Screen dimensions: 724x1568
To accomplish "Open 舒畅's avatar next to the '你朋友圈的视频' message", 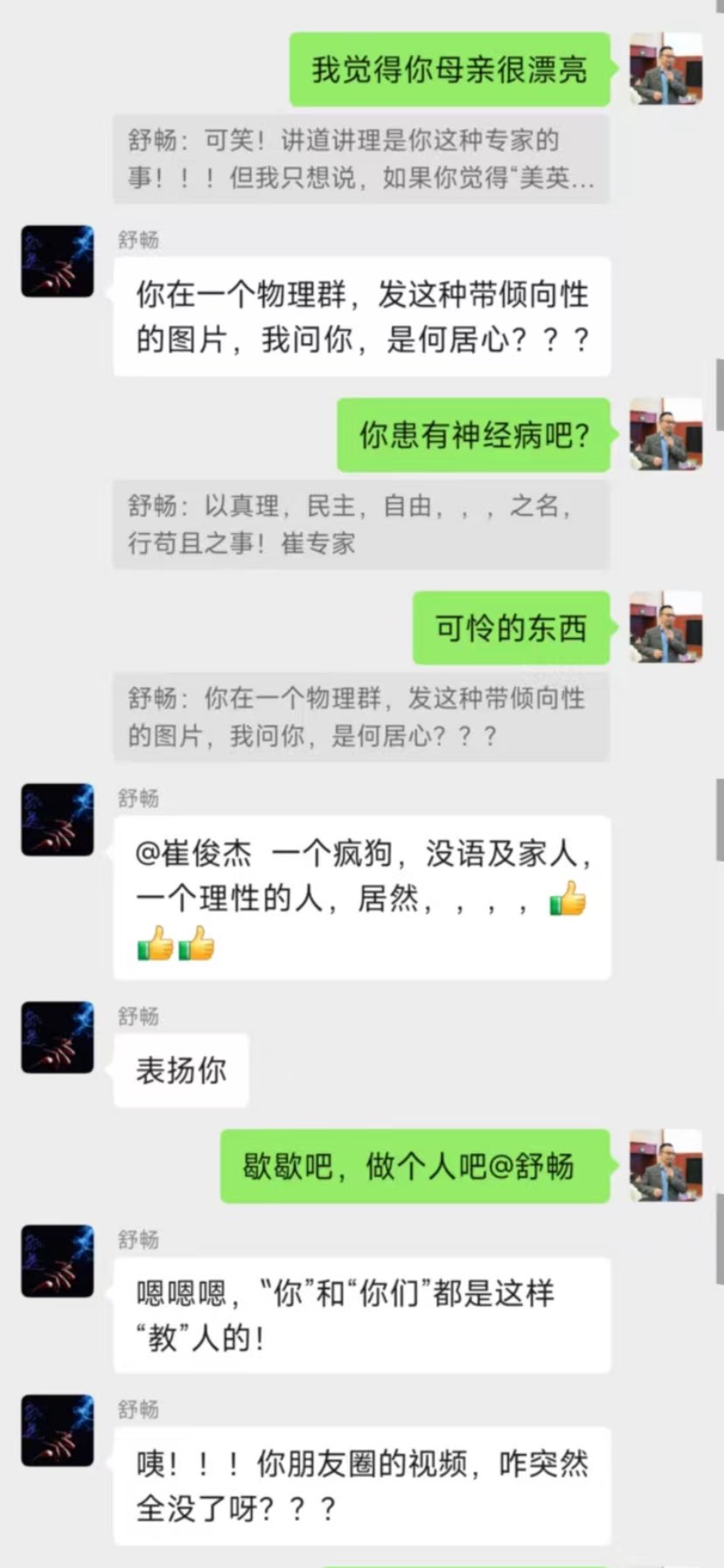I will [58, 1430].
